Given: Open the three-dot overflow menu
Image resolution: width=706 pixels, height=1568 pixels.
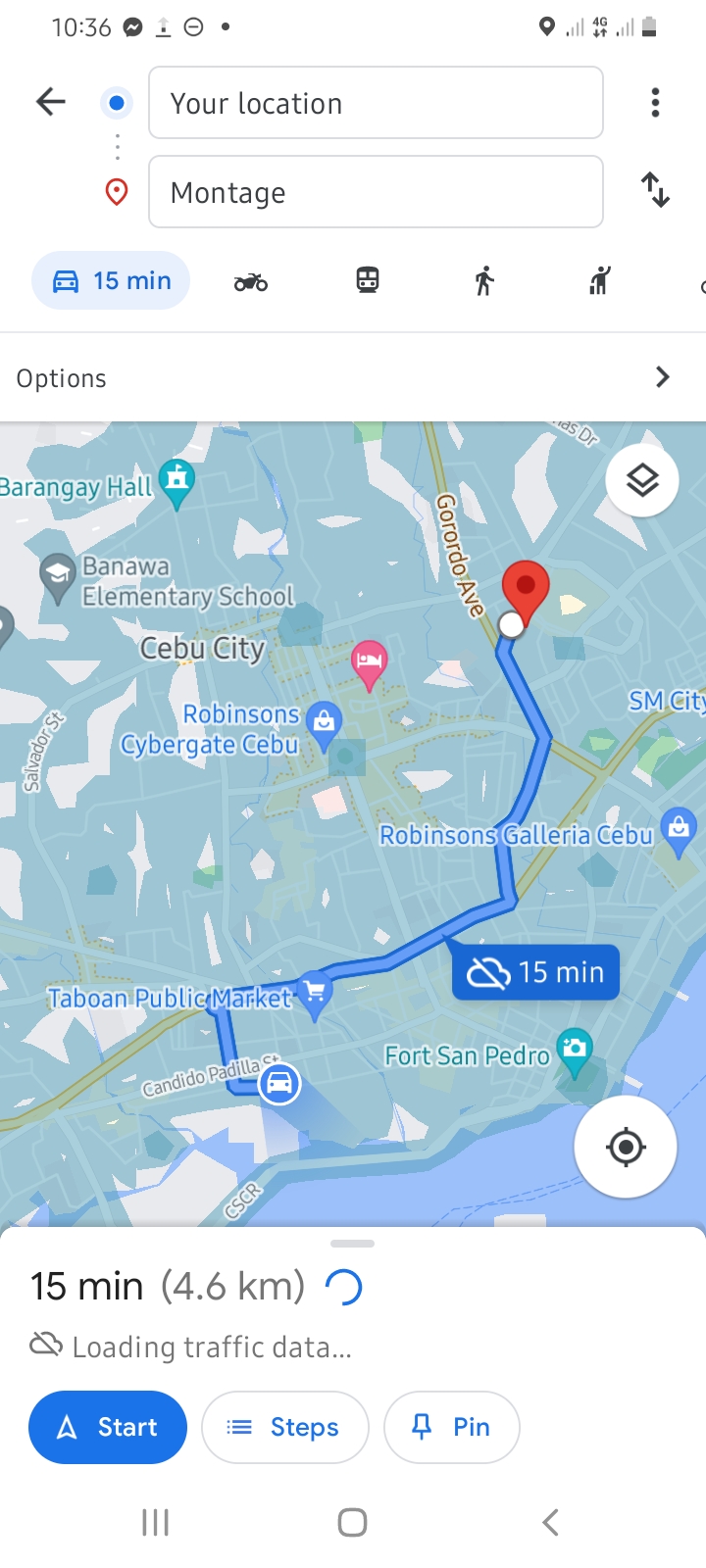Looking at the screenshot, I should [655, 102].
